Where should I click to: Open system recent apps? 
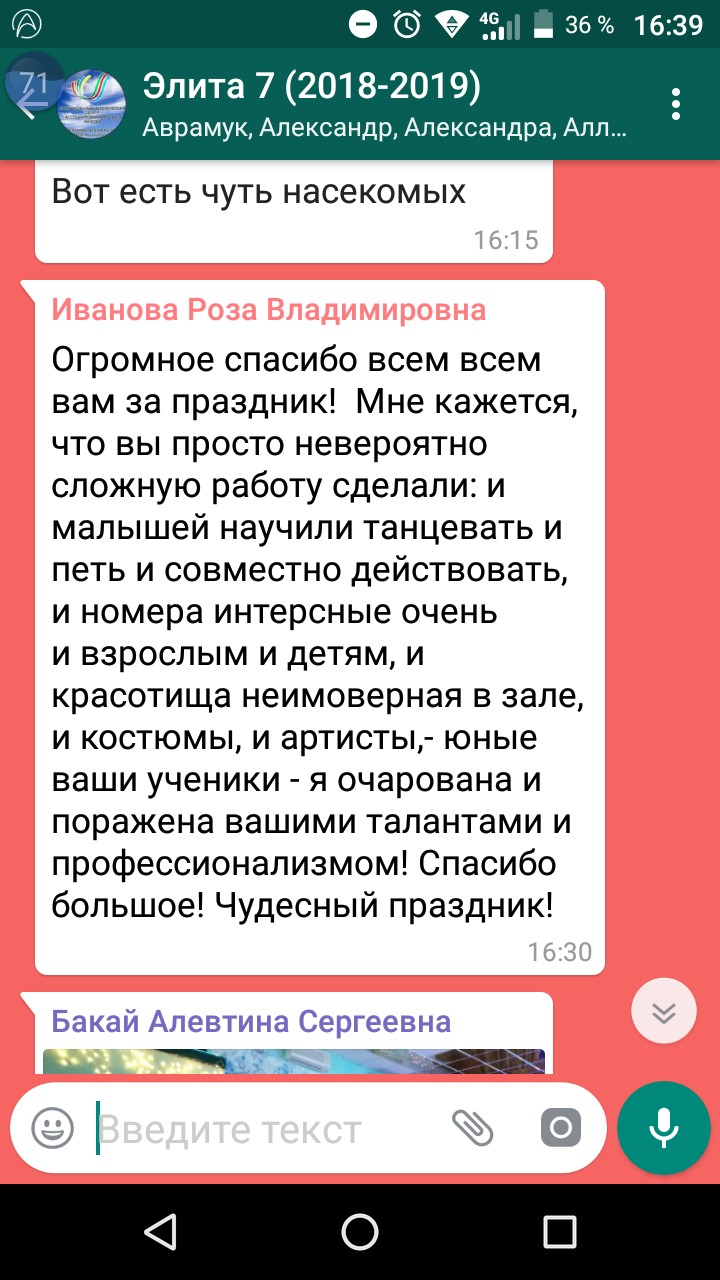(x=560, y=1232)
